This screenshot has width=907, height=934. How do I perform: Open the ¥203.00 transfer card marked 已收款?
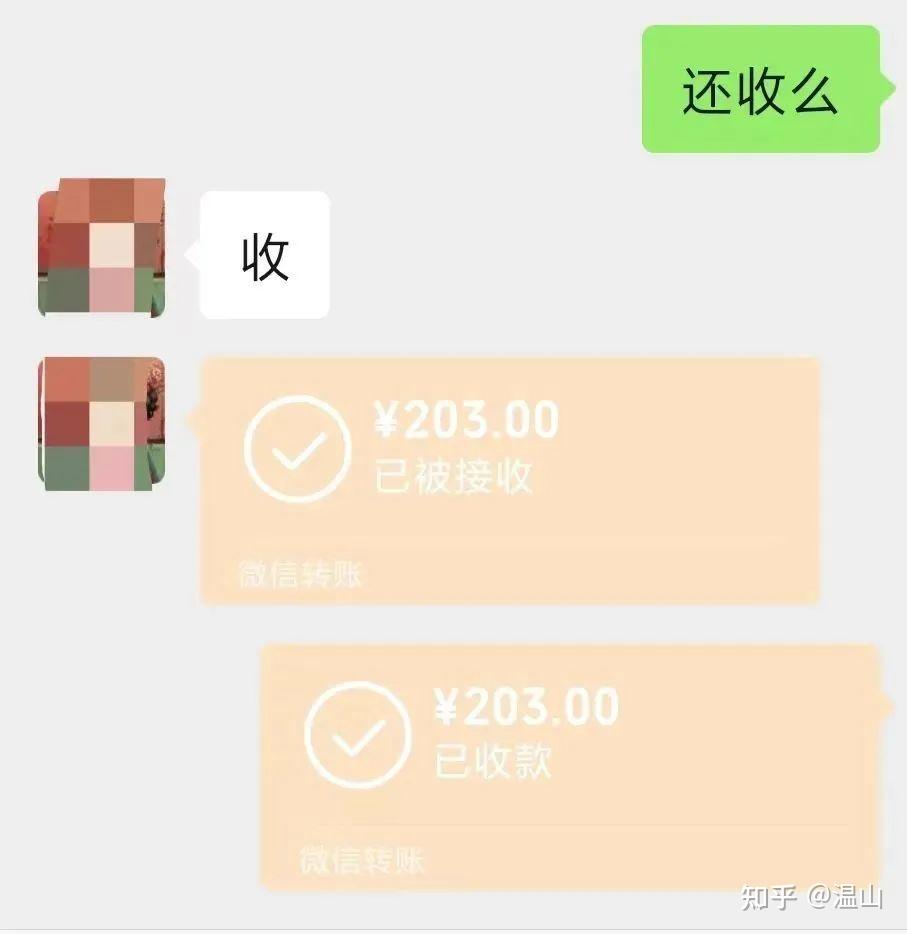point(570,766)
